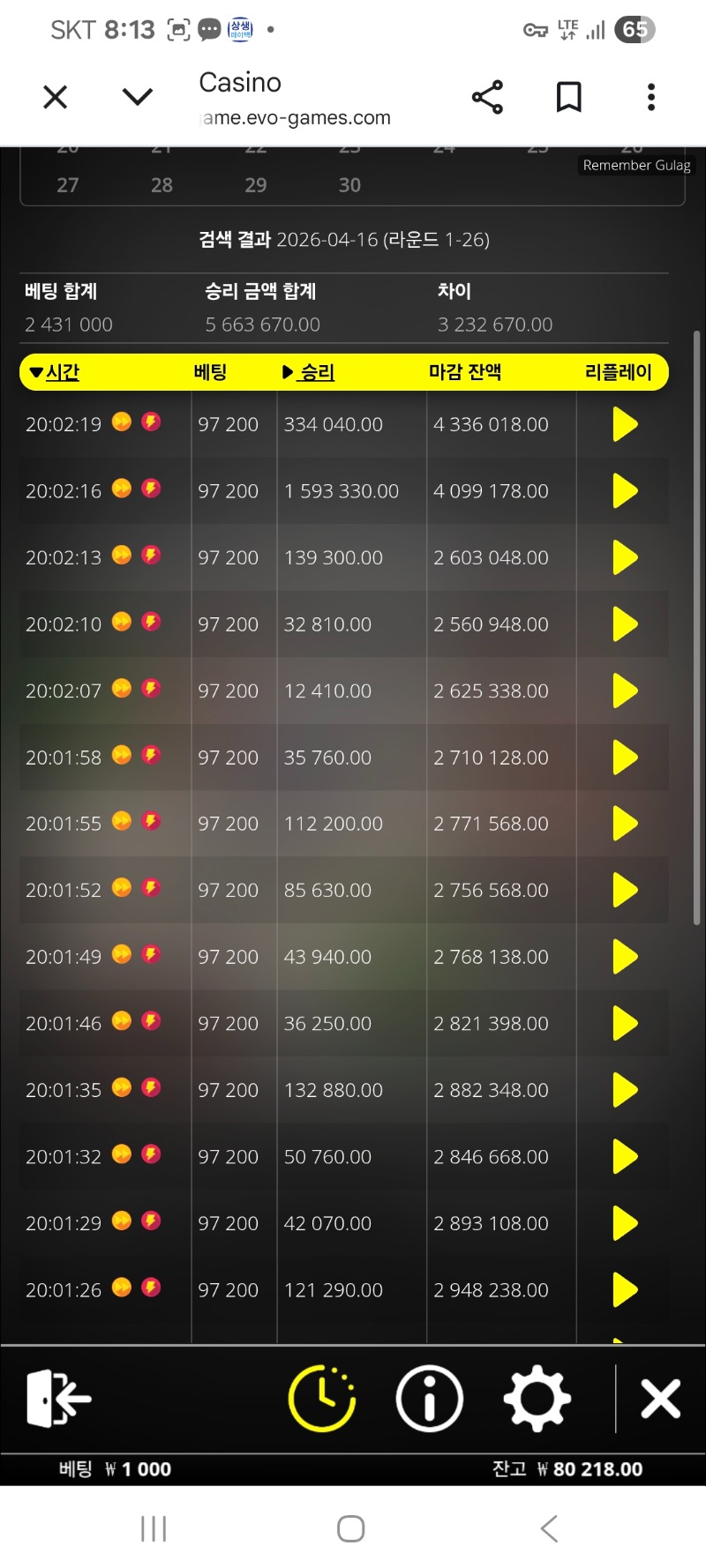Close the history panel with the X
This screenshot has width=706, height=1568.
tap(660, 1399)
